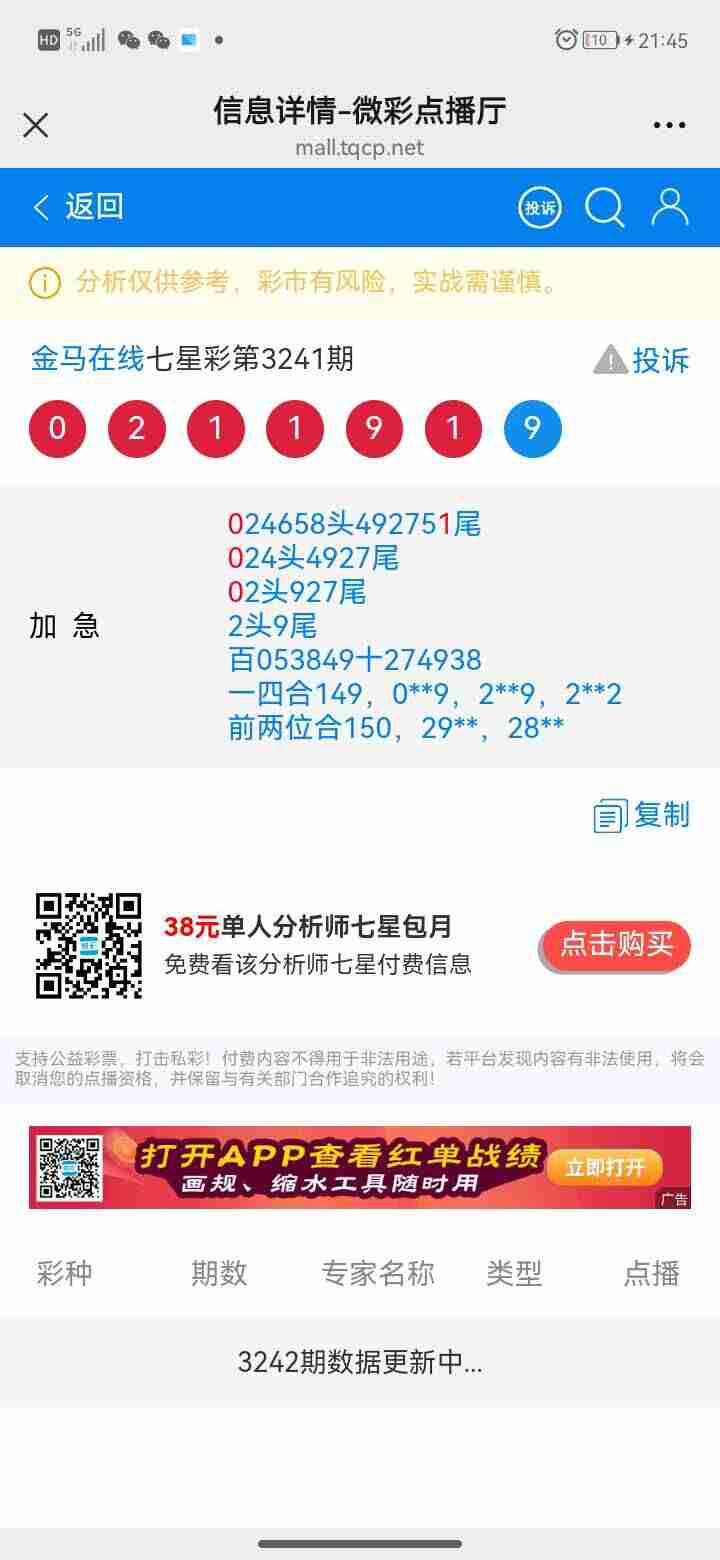Switch to the 专家名称 tab

376,1273
